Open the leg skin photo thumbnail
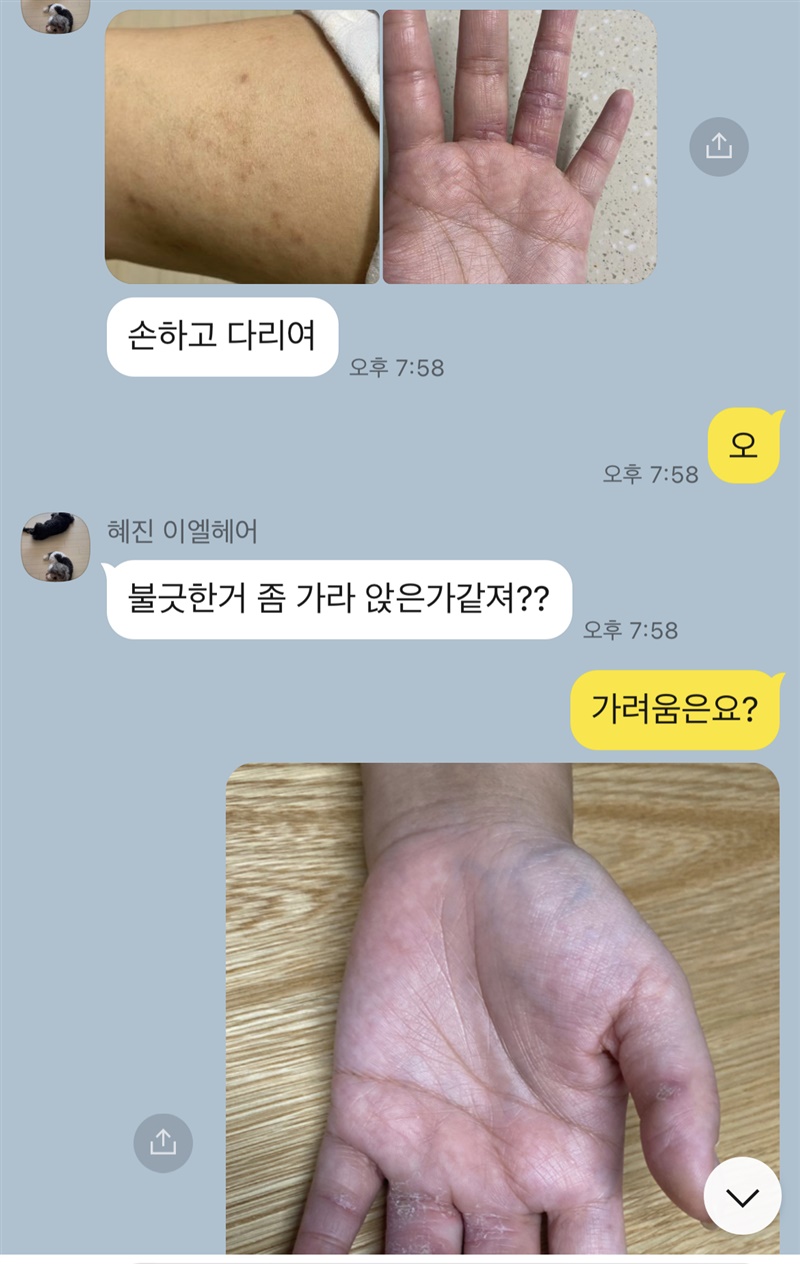 click(242, 147)
